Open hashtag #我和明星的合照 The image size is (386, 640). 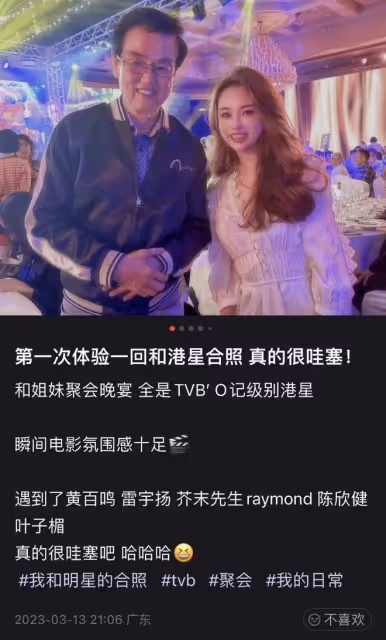(x=83, y=580)
